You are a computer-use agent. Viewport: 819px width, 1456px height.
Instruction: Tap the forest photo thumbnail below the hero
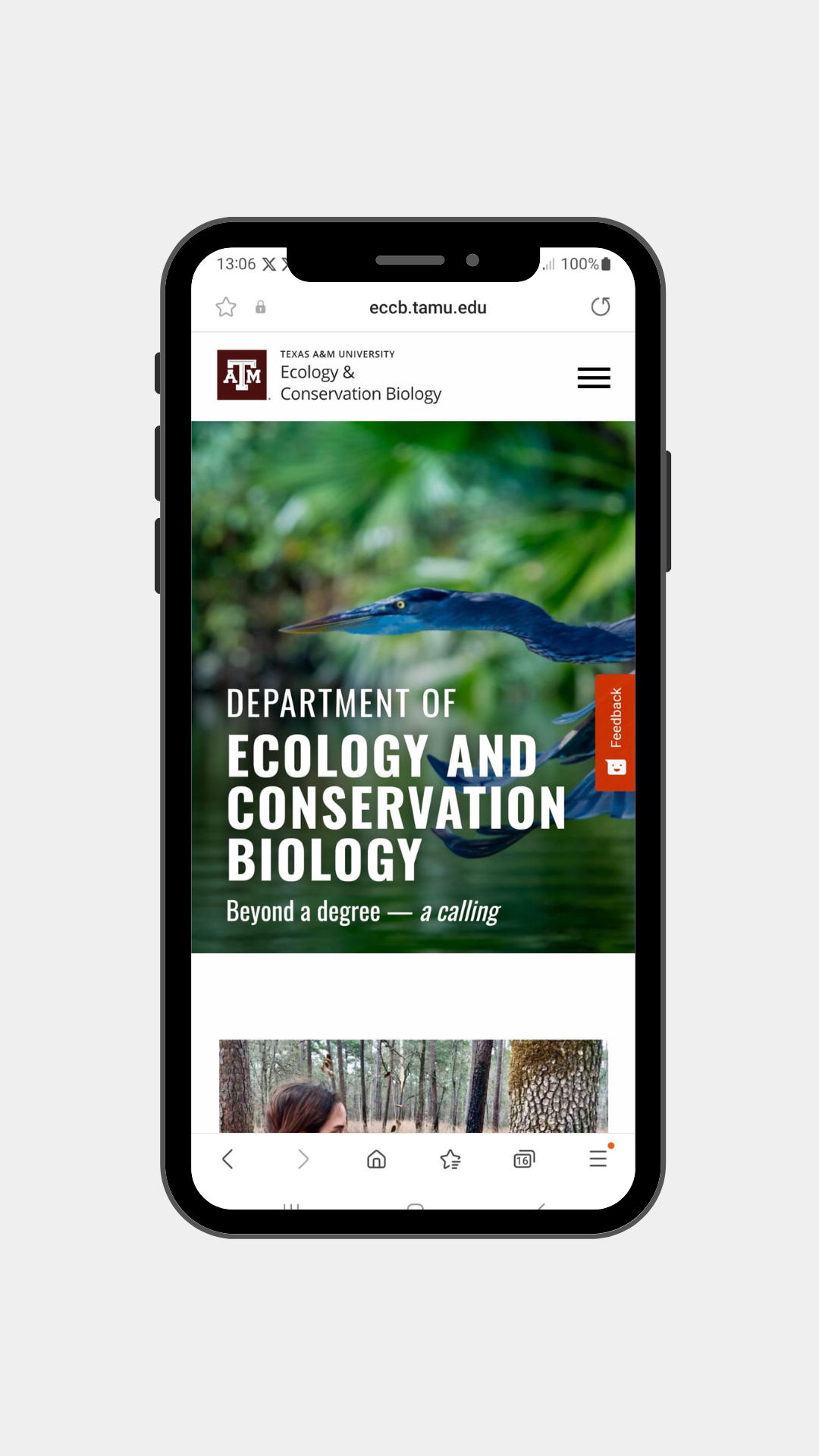pos(413,1084)
